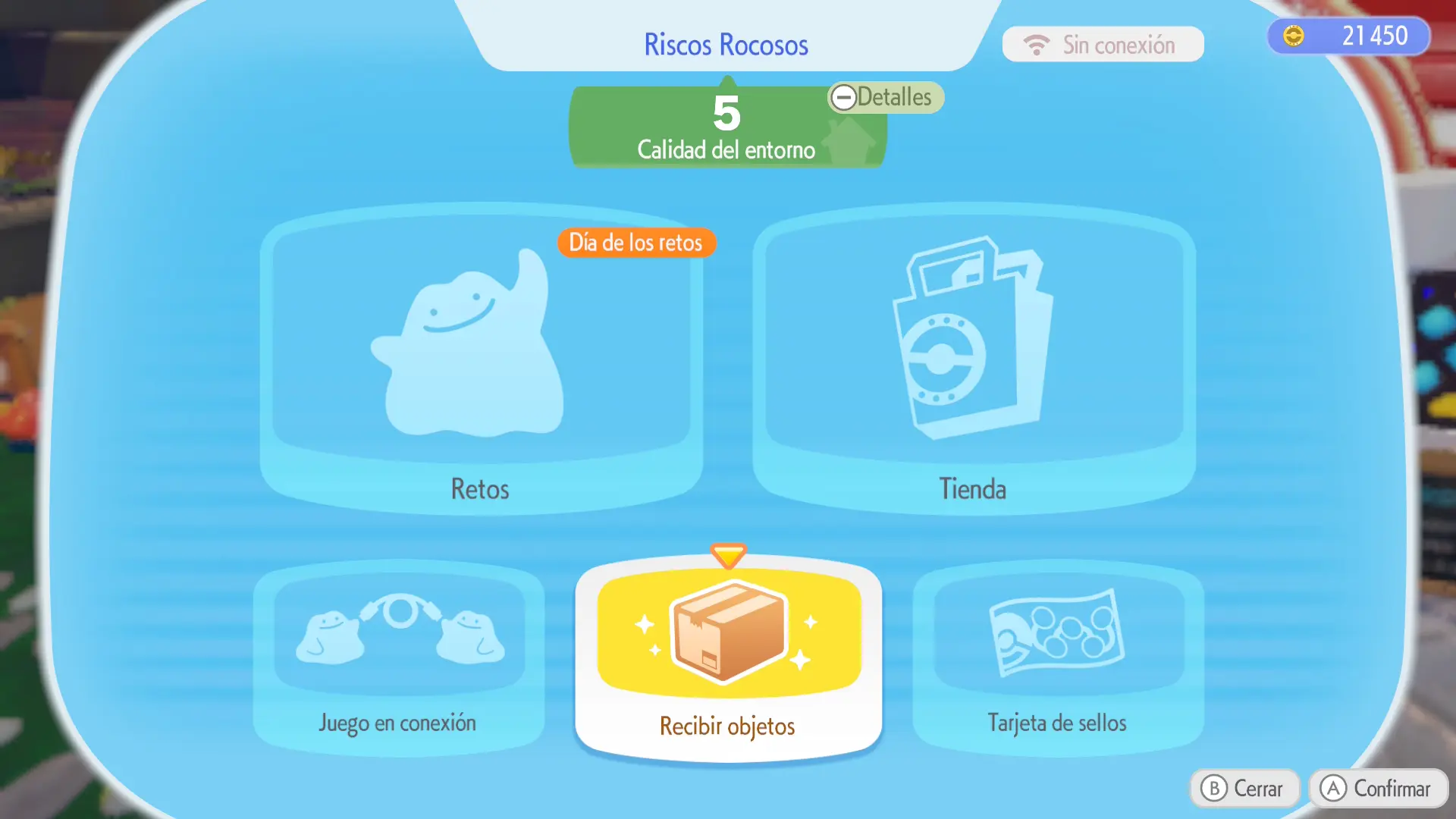Open the Tienda shop card
Viewport: 1456px width, 819px height.
974,360
